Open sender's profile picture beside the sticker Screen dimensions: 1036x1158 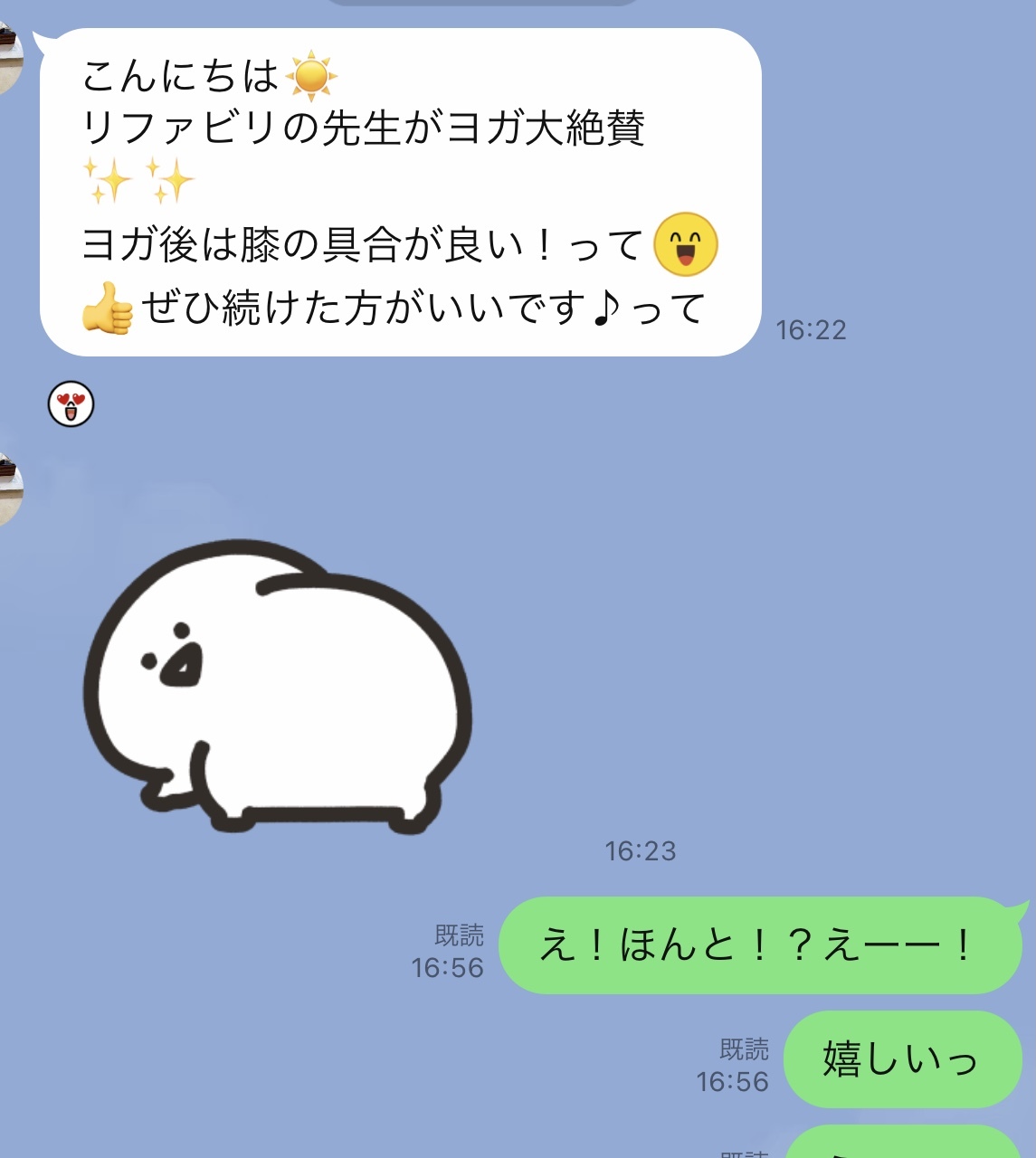point(8,489)
